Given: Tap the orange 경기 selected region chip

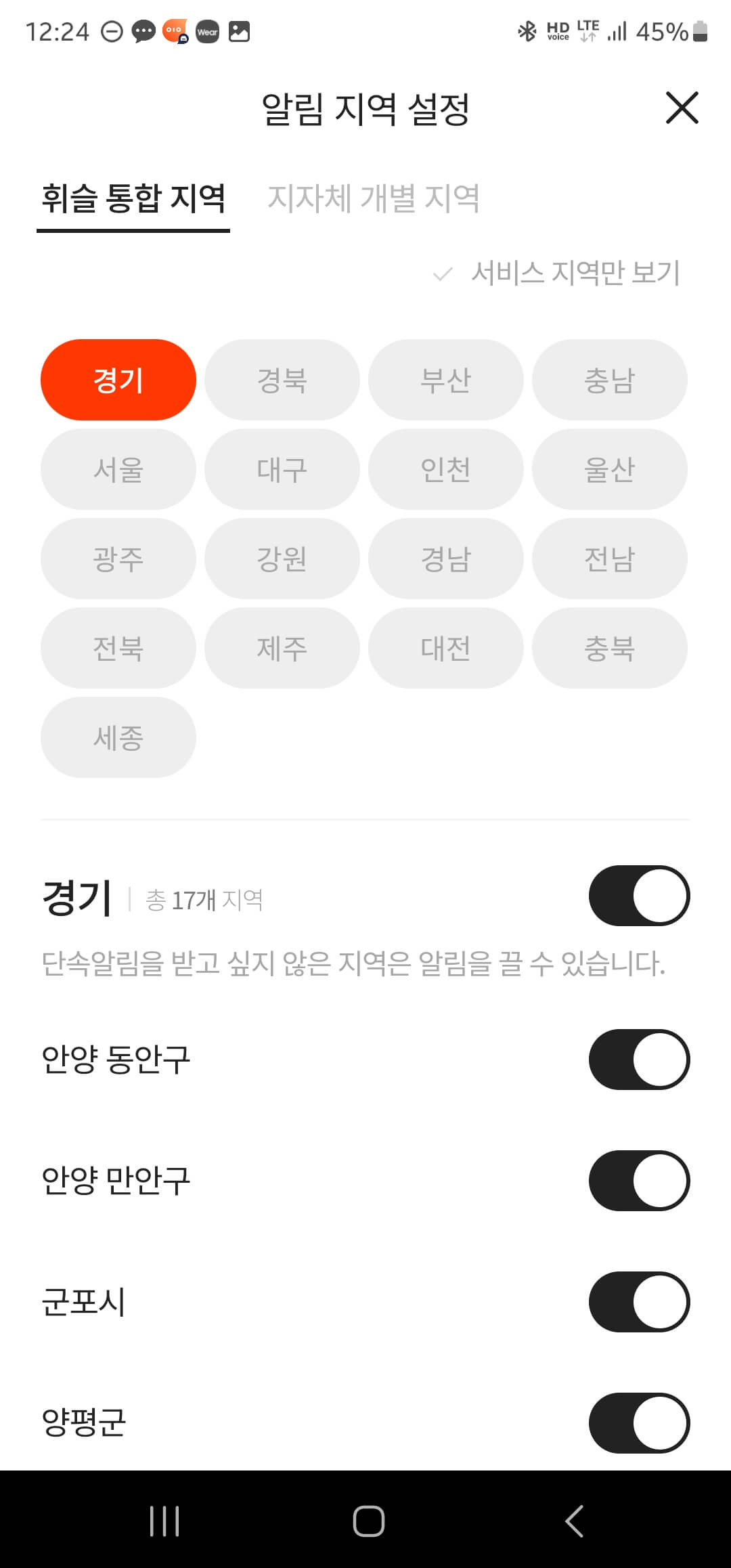Looking at the screenshot, I should pyautogui.click(x=118, y=379).
